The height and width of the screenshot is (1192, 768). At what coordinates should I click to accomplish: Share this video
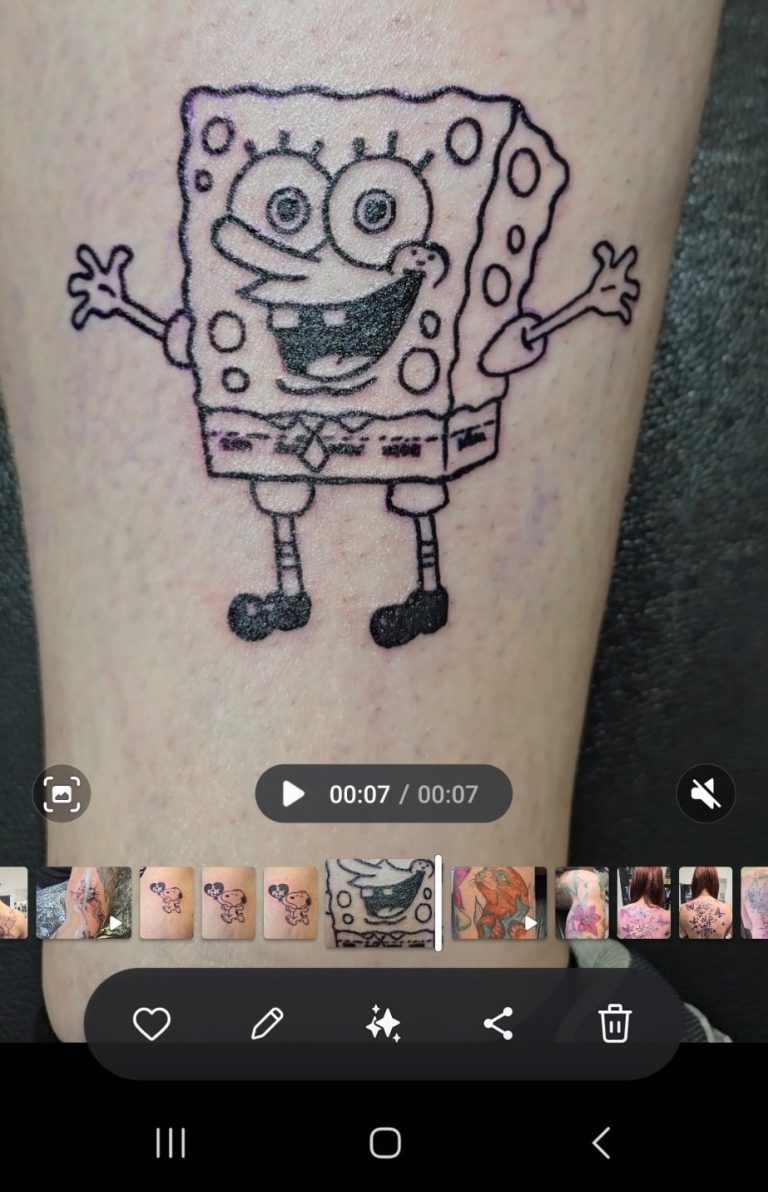click(x=498, y=1023)
